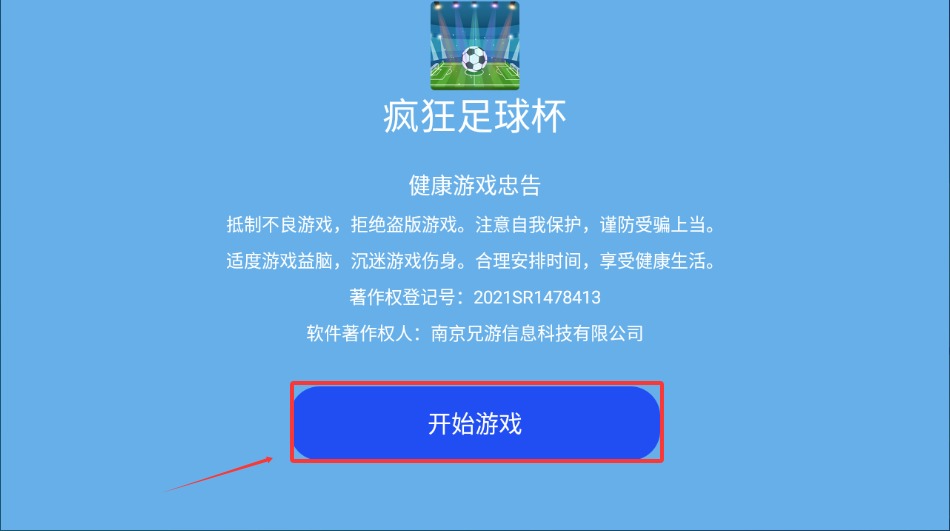The width and height of the screenshot is (950, 531).
Task: Tap the 开始游戏 button
Action: click(x=476, y=423)
